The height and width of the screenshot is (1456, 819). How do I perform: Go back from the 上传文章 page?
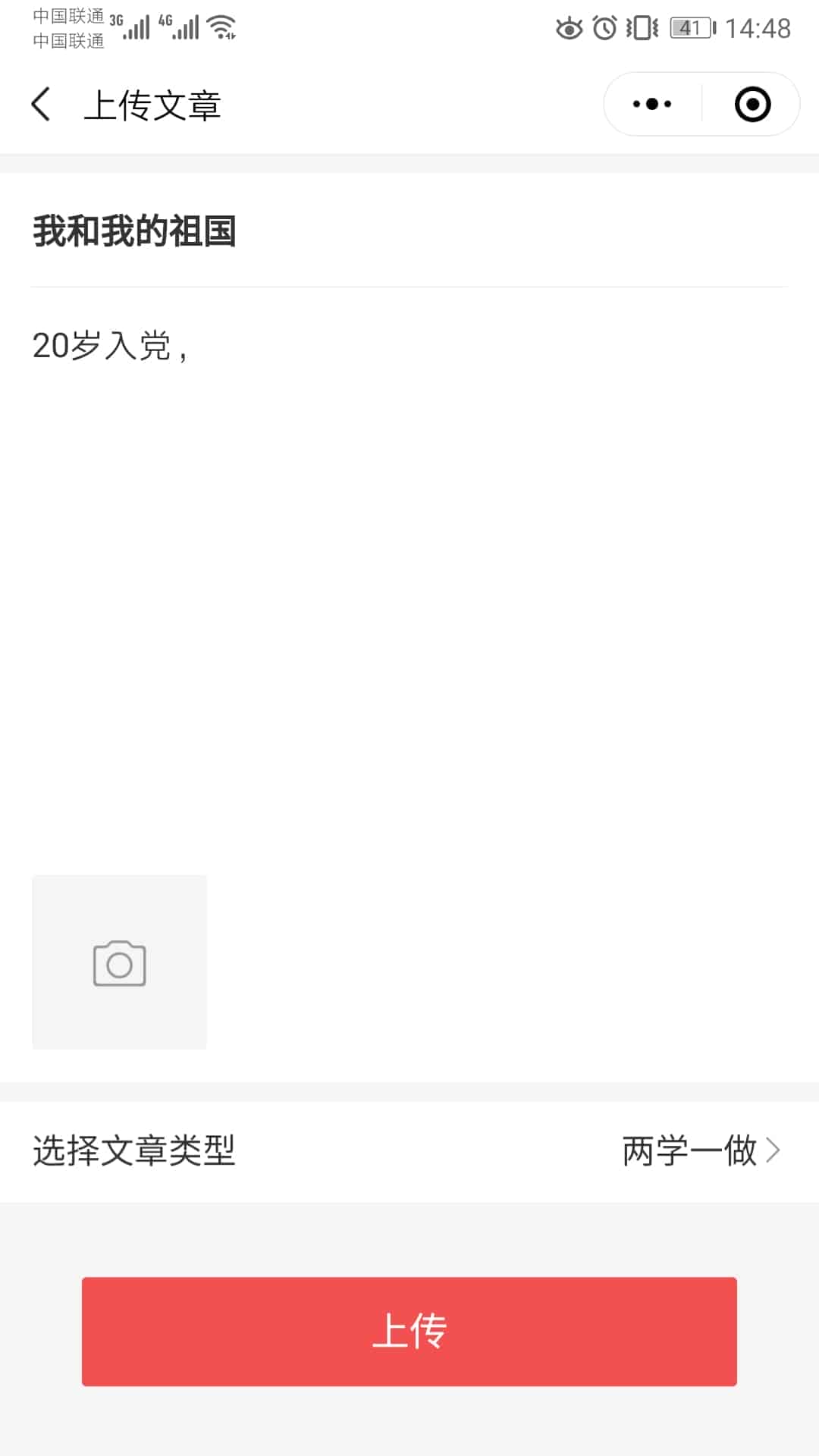(x=41, y=104)
